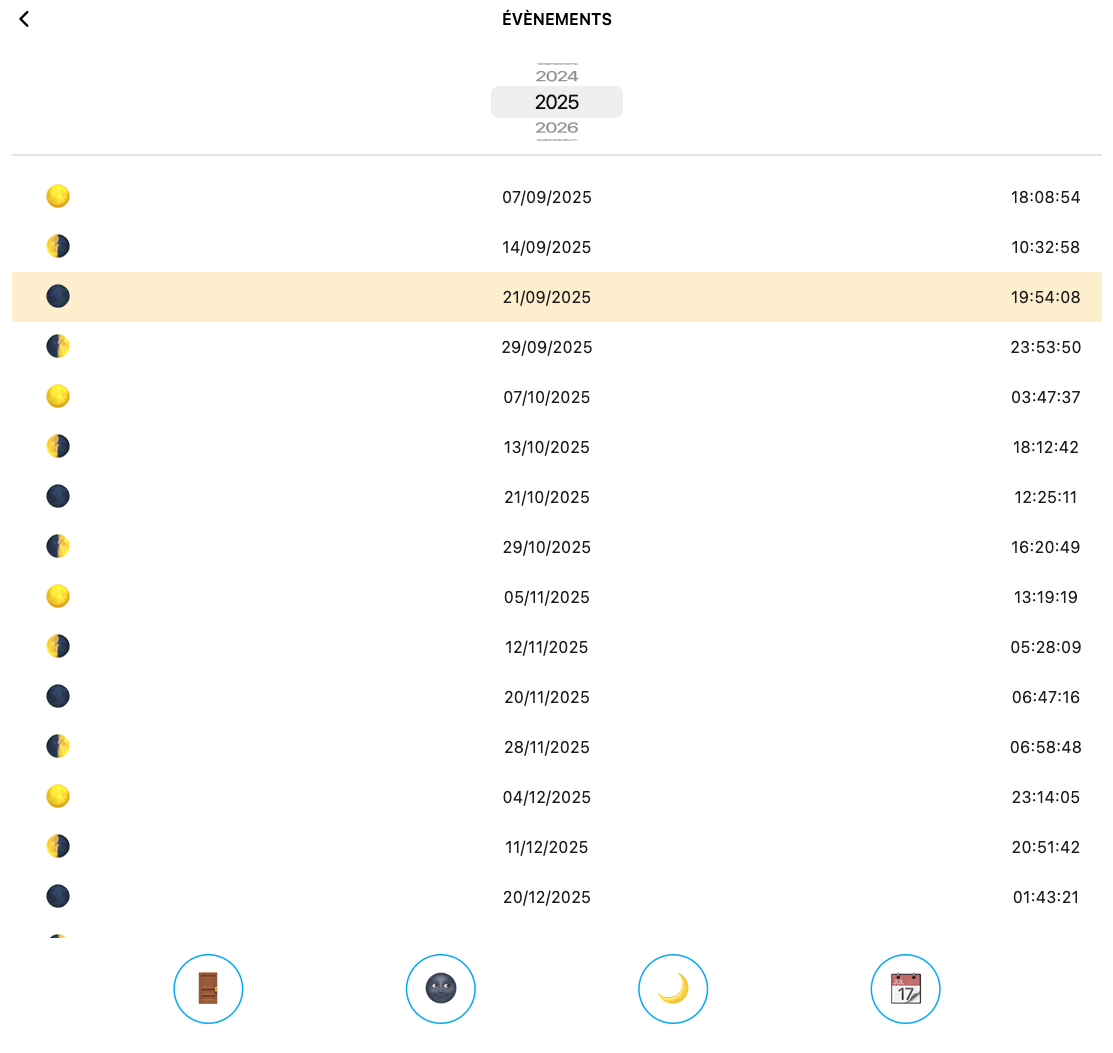
Task: Open the 13/10/2025 event row
Action: pyautogui.click(x=547, y=447)
